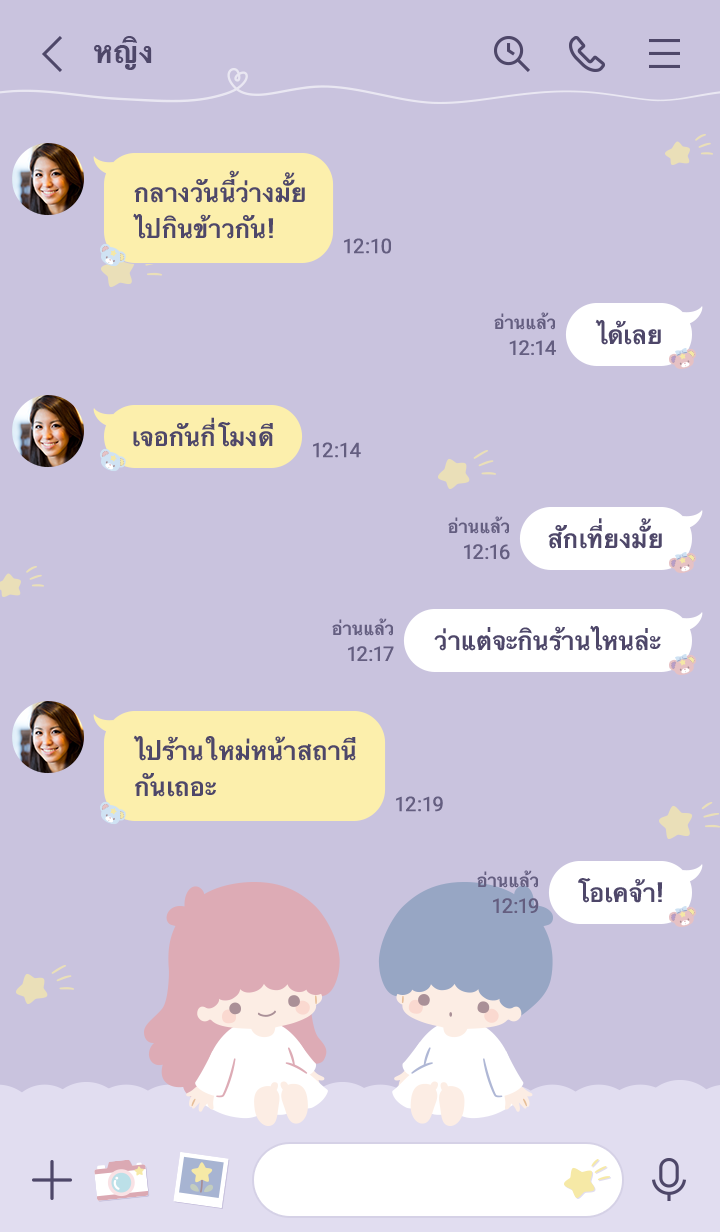
Task: Start a voice call with หญิง
Action: [587, 54]
